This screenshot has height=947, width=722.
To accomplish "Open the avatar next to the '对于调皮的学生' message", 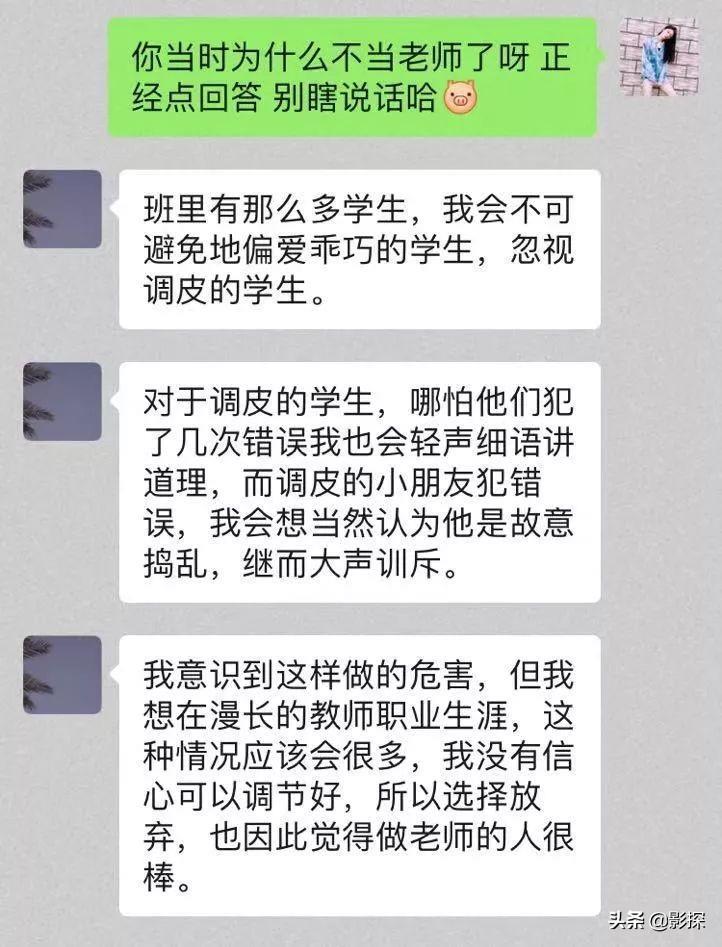I will 62,402.
